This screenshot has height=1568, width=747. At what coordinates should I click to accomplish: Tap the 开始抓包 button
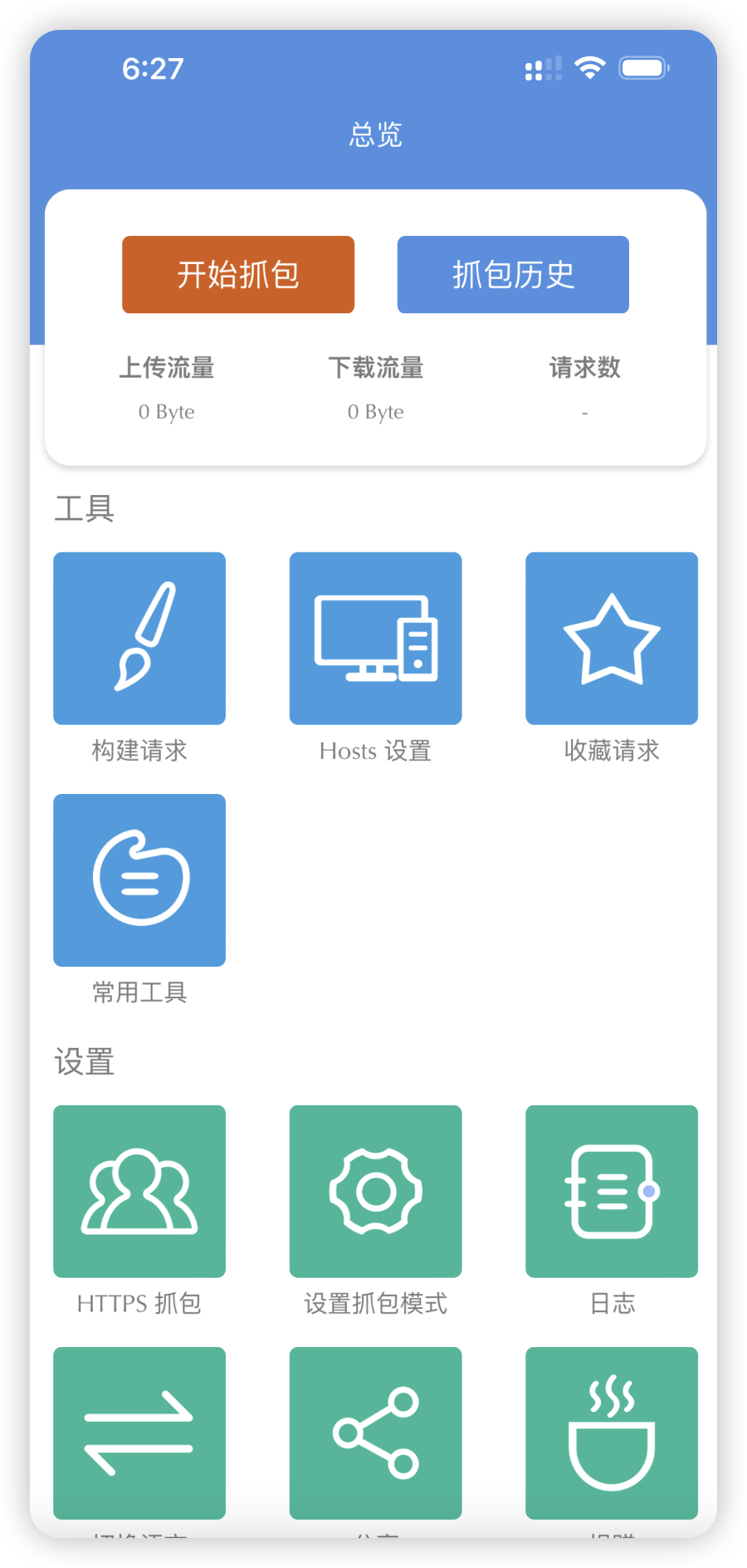238,275
